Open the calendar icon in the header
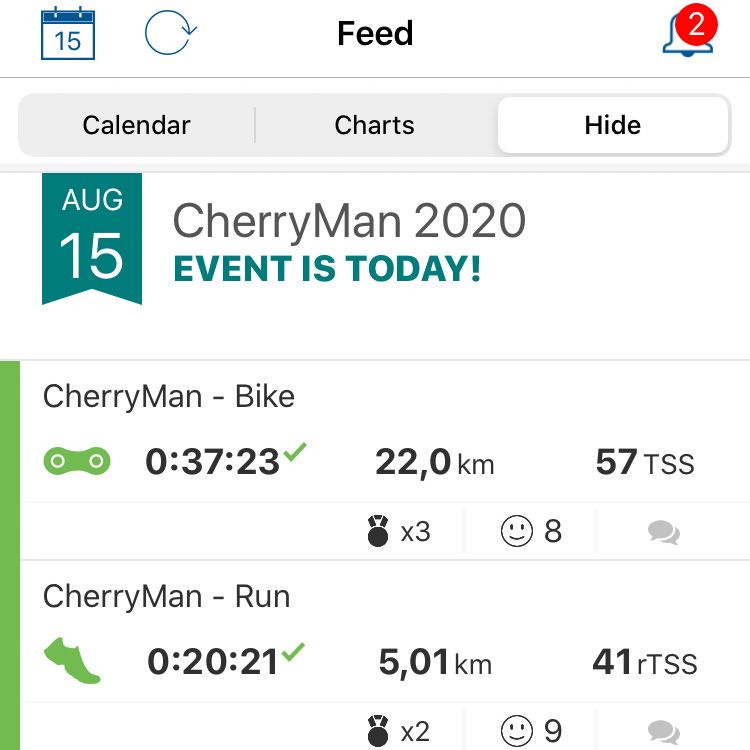 click(67, 34)
